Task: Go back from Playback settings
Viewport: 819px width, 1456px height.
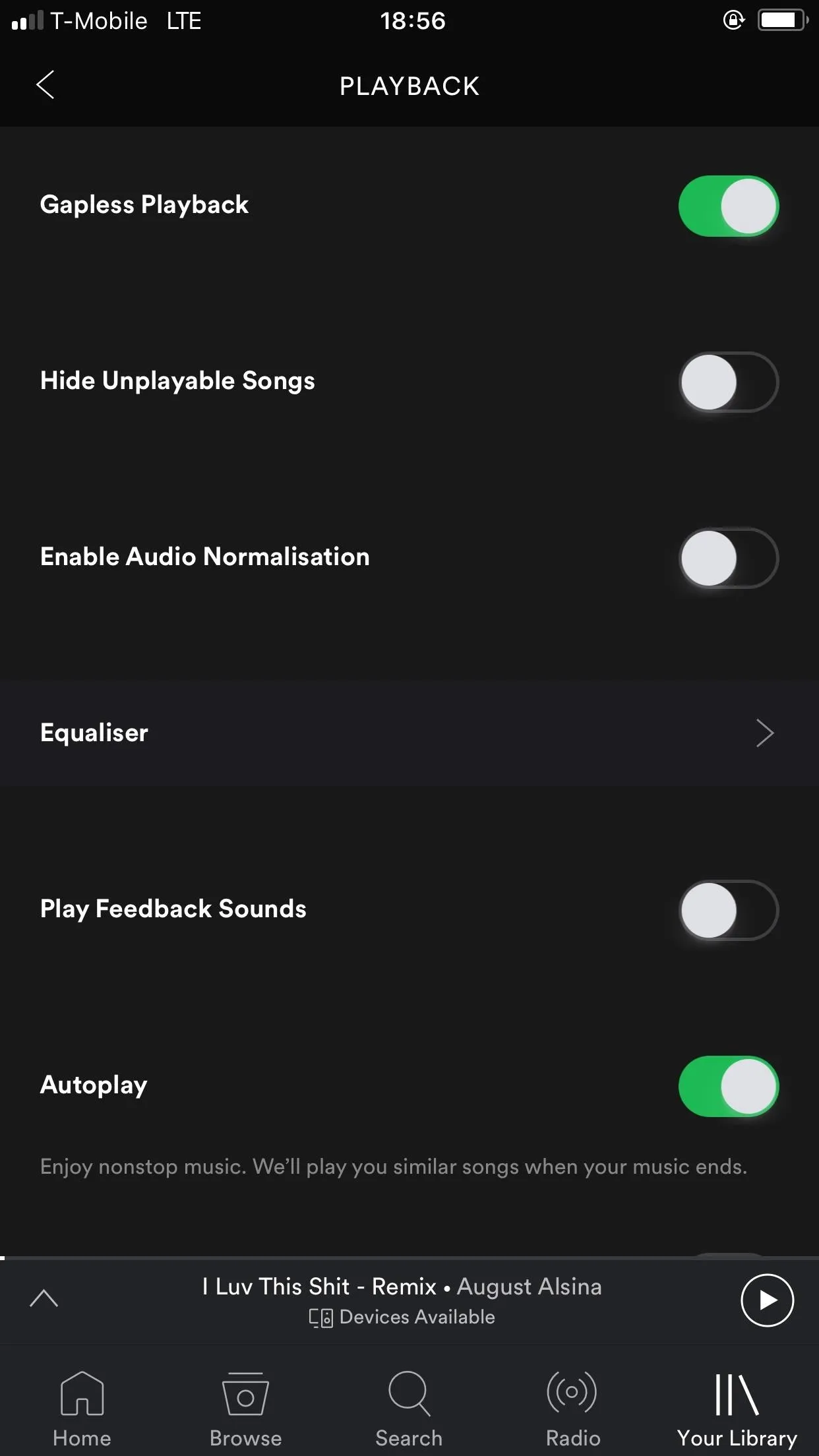Action: tap(45, 85)
